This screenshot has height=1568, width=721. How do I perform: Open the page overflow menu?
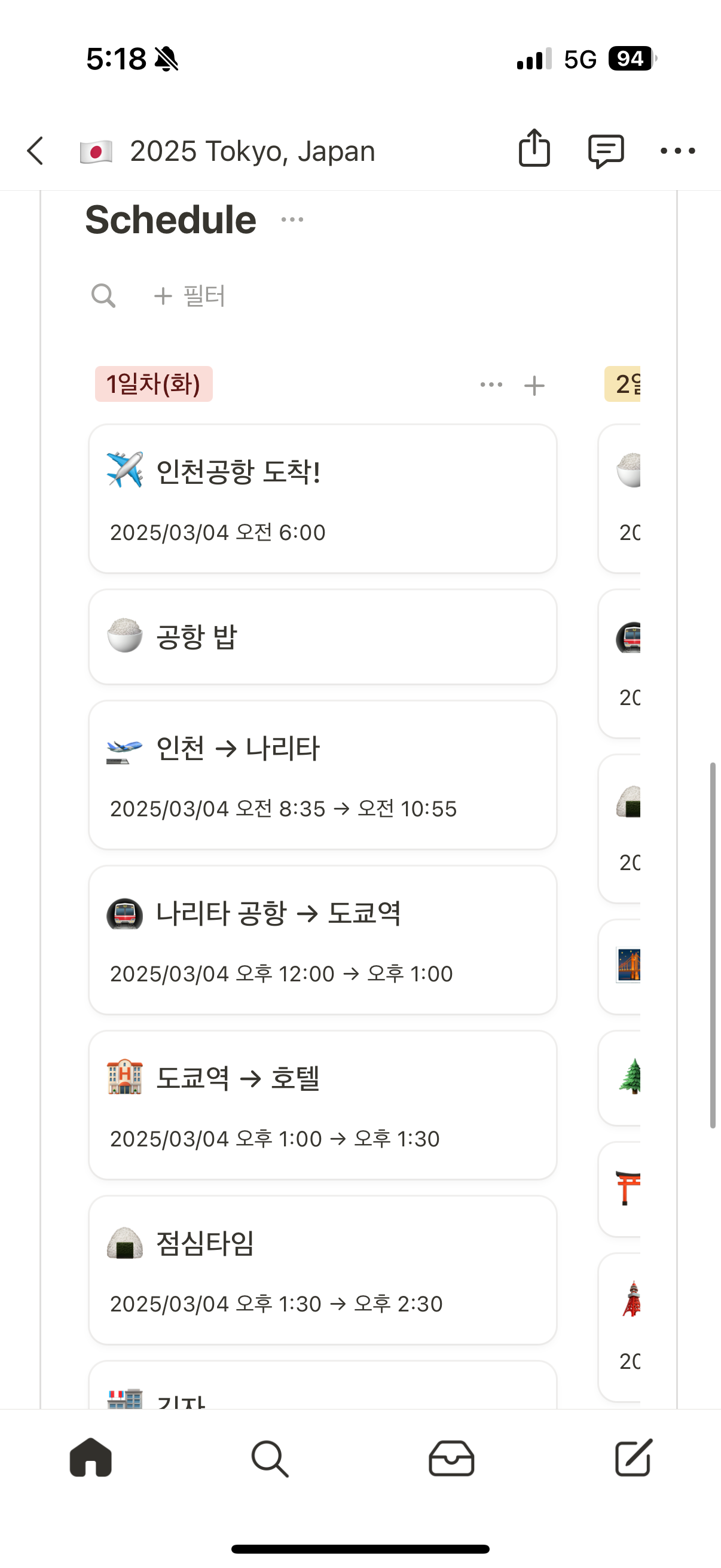coord(677,150)
